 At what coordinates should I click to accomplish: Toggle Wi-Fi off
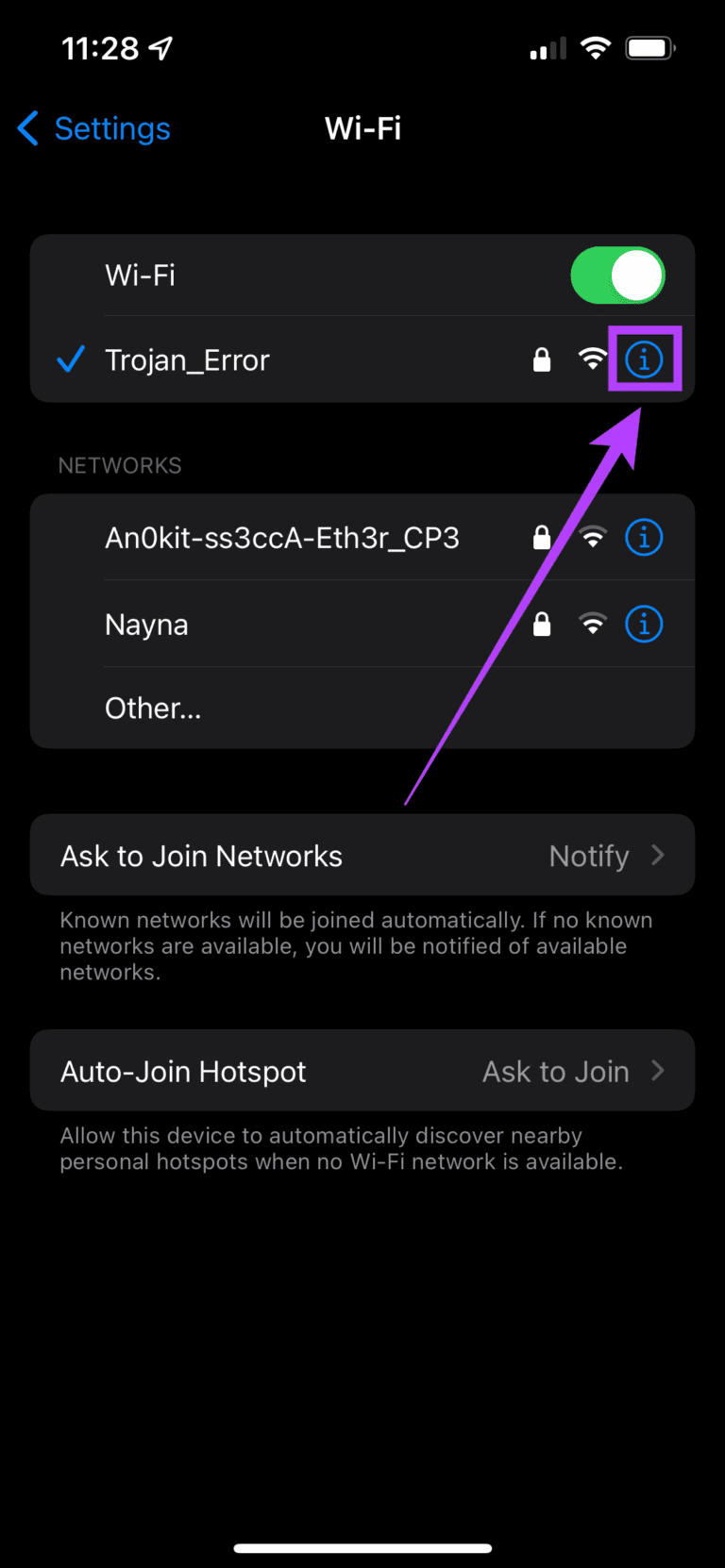pyautogui.click(x=618, y=275)
